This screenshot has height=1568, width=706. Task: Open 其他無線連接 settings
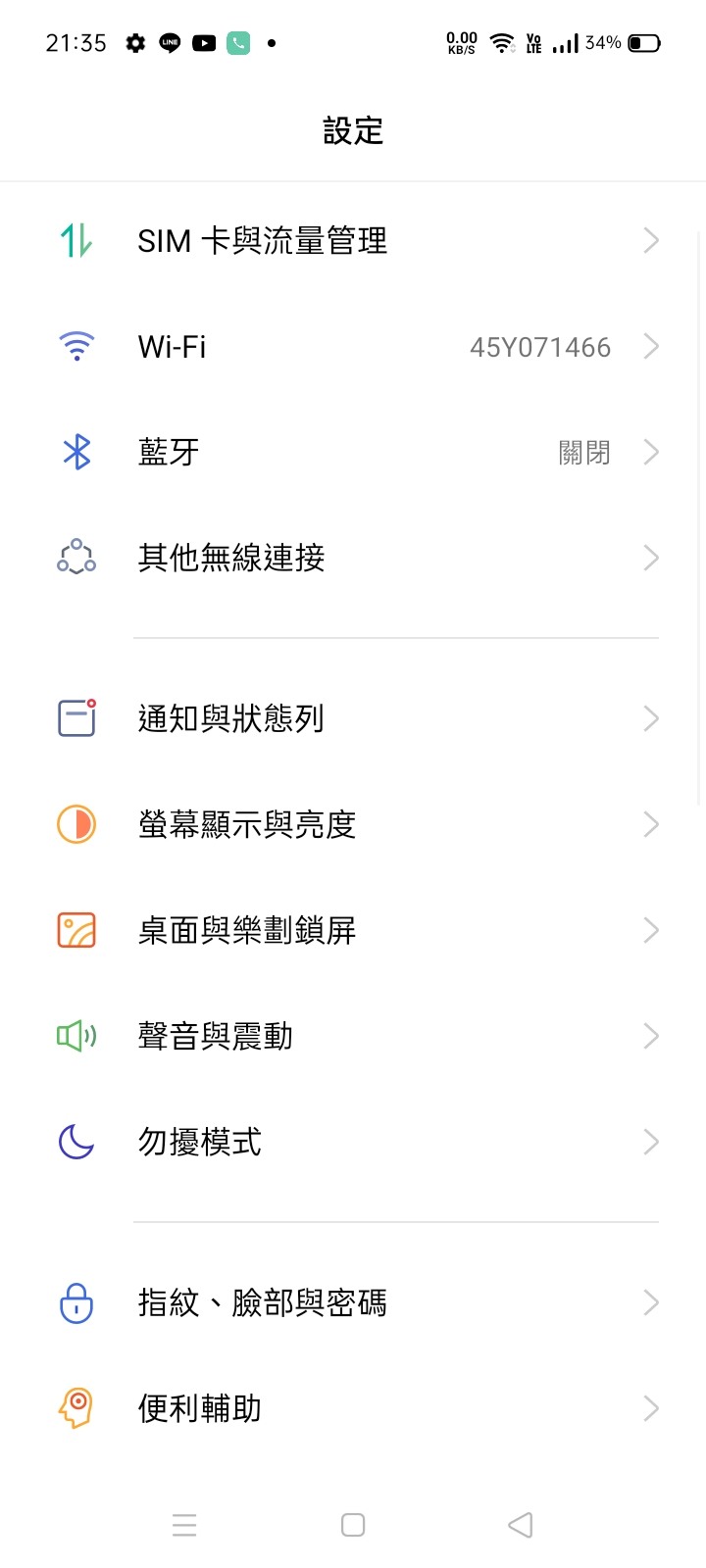[x=353, y=558]
